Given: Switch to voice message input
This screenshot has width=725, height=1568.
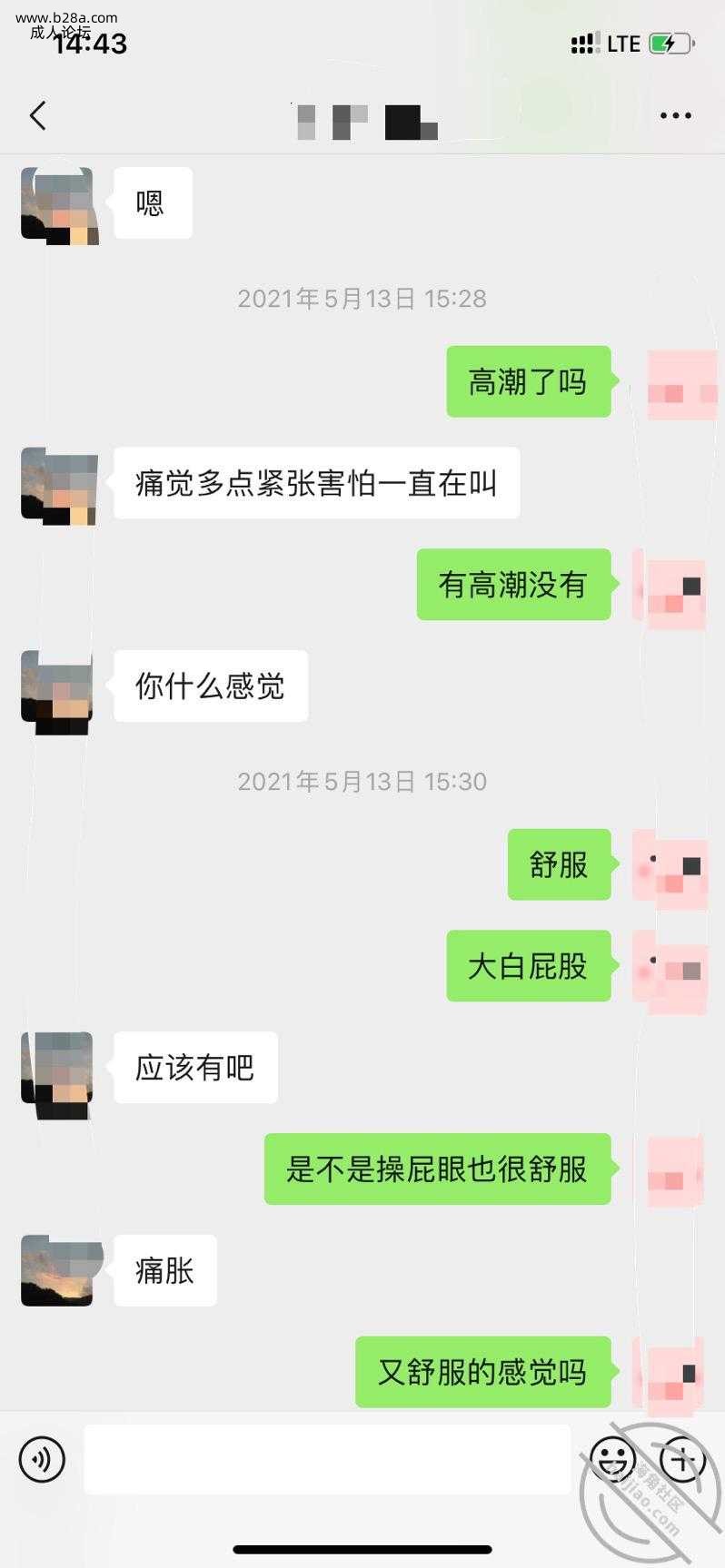Looking at the screenshot, I should pyautogui.click(x=42, y=1460).
